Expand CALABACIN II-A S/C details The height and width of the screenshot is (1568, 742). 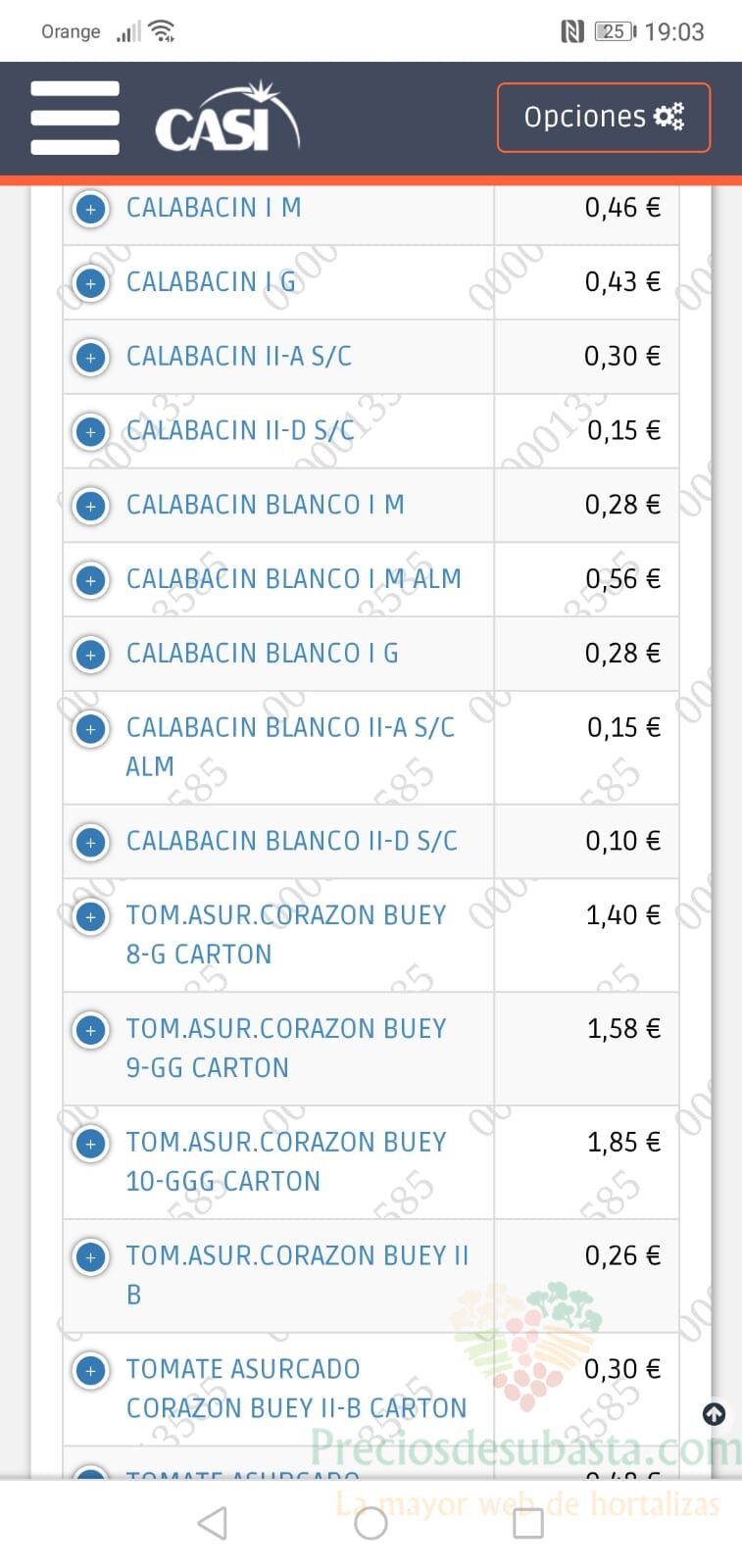[91, 358]
